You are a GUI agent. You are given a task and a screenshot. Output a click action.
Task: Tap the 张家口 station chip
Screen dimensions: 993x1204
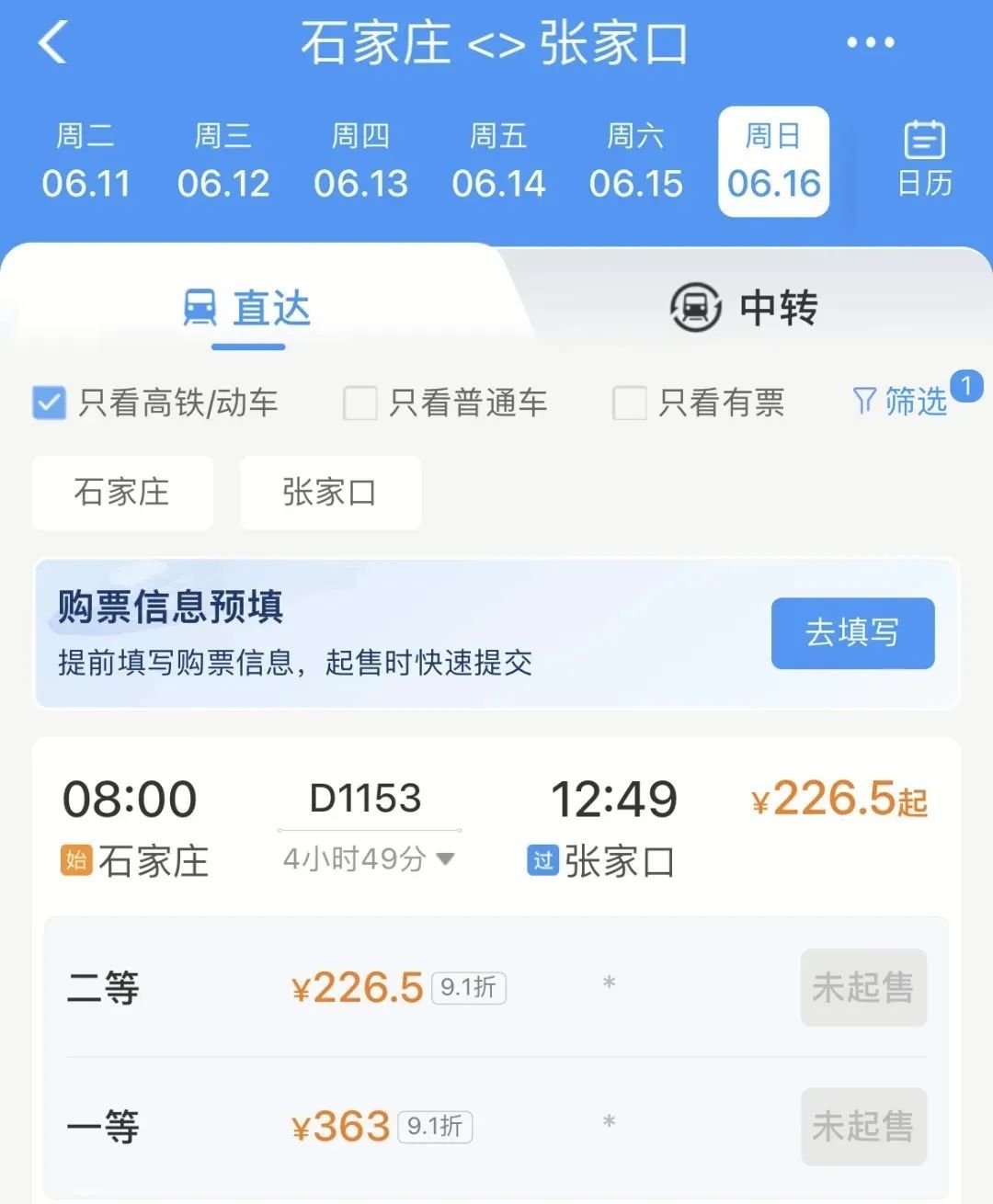[x=330, y=493]
